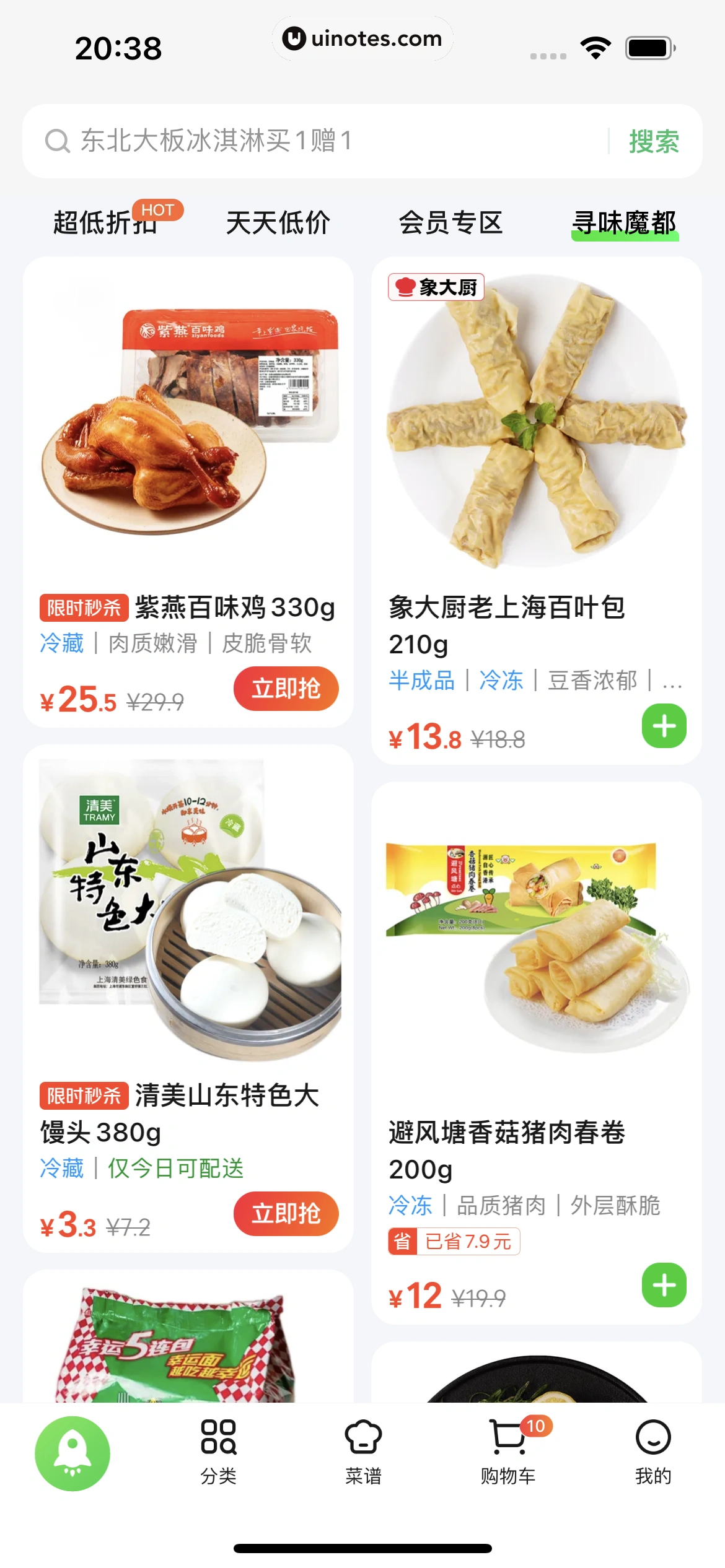Switch to the 寻味魔都 tab
Viewport: 725px width, 1568px height.
(x=624, y=223)
